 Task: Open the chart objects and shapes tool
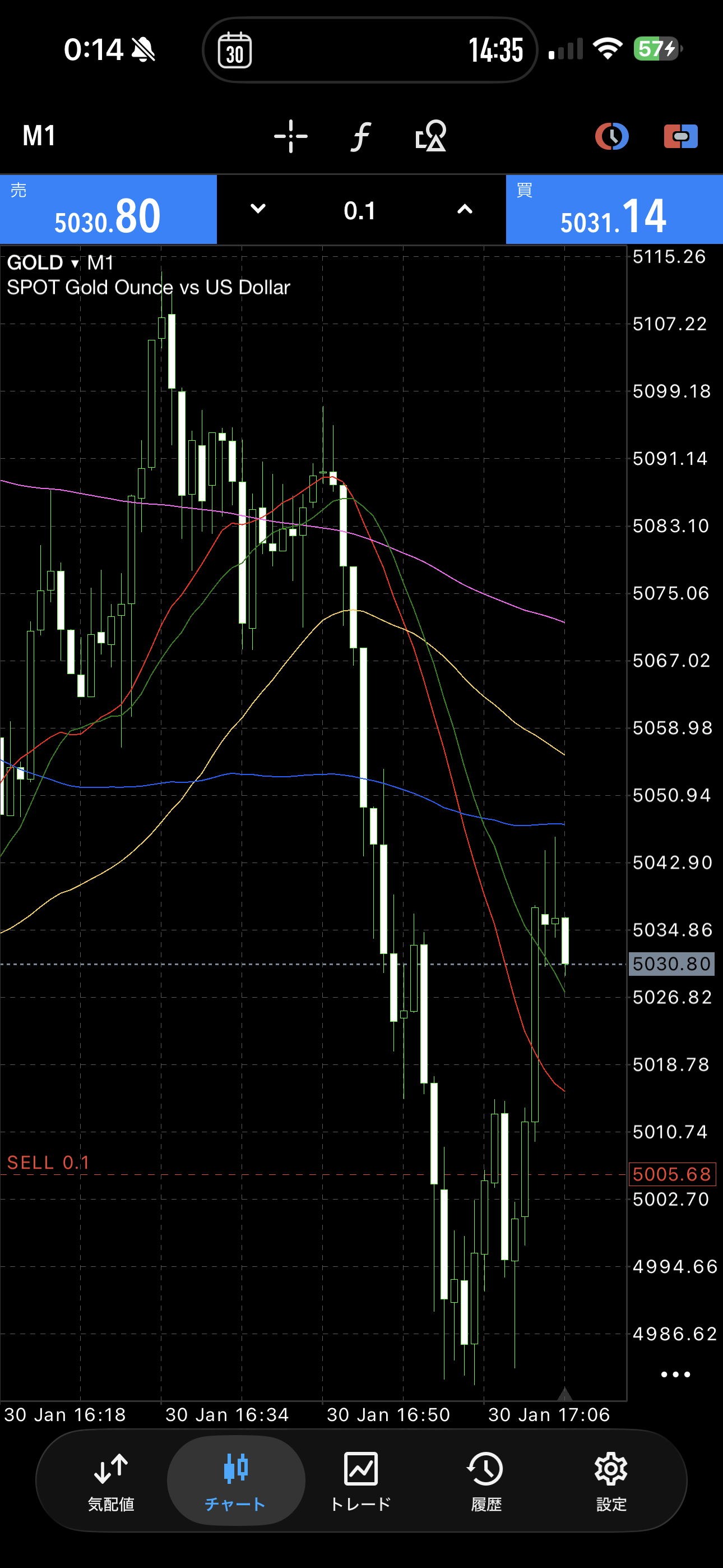(431, 136)
